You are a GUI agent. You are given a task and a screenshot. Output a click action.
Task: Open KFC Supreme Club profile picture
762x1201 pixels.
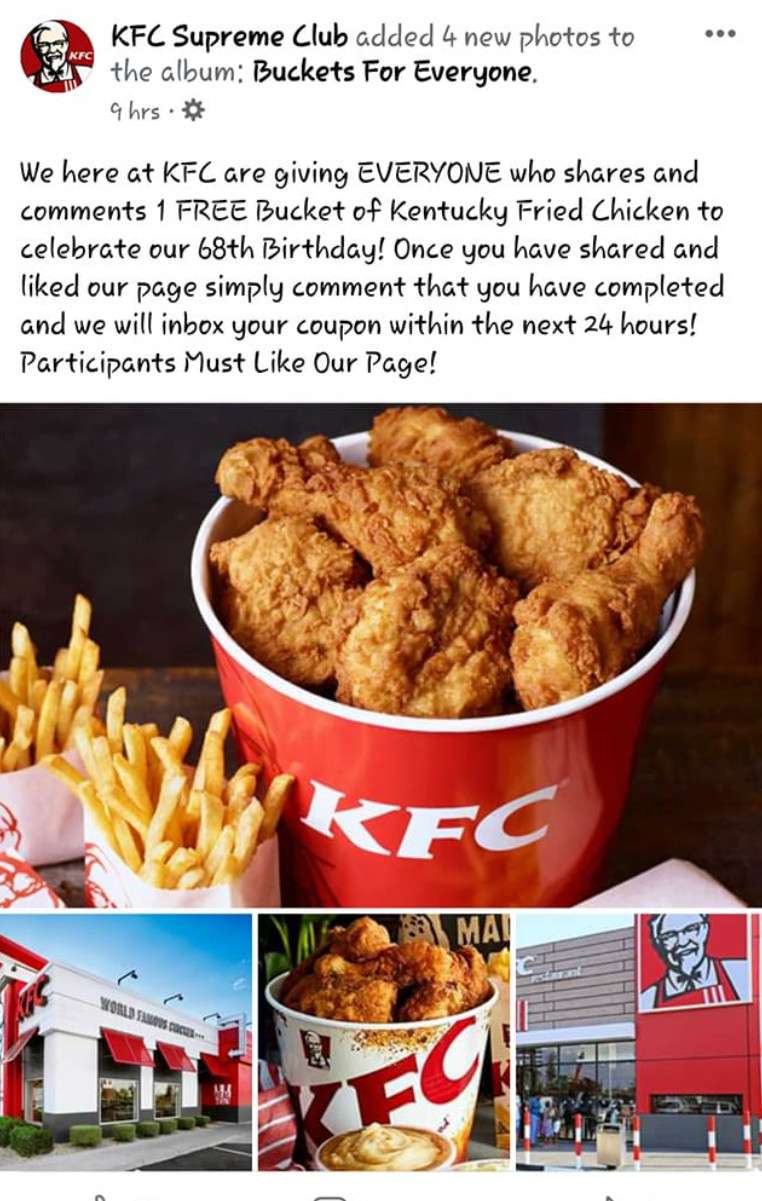click(57, 56)
